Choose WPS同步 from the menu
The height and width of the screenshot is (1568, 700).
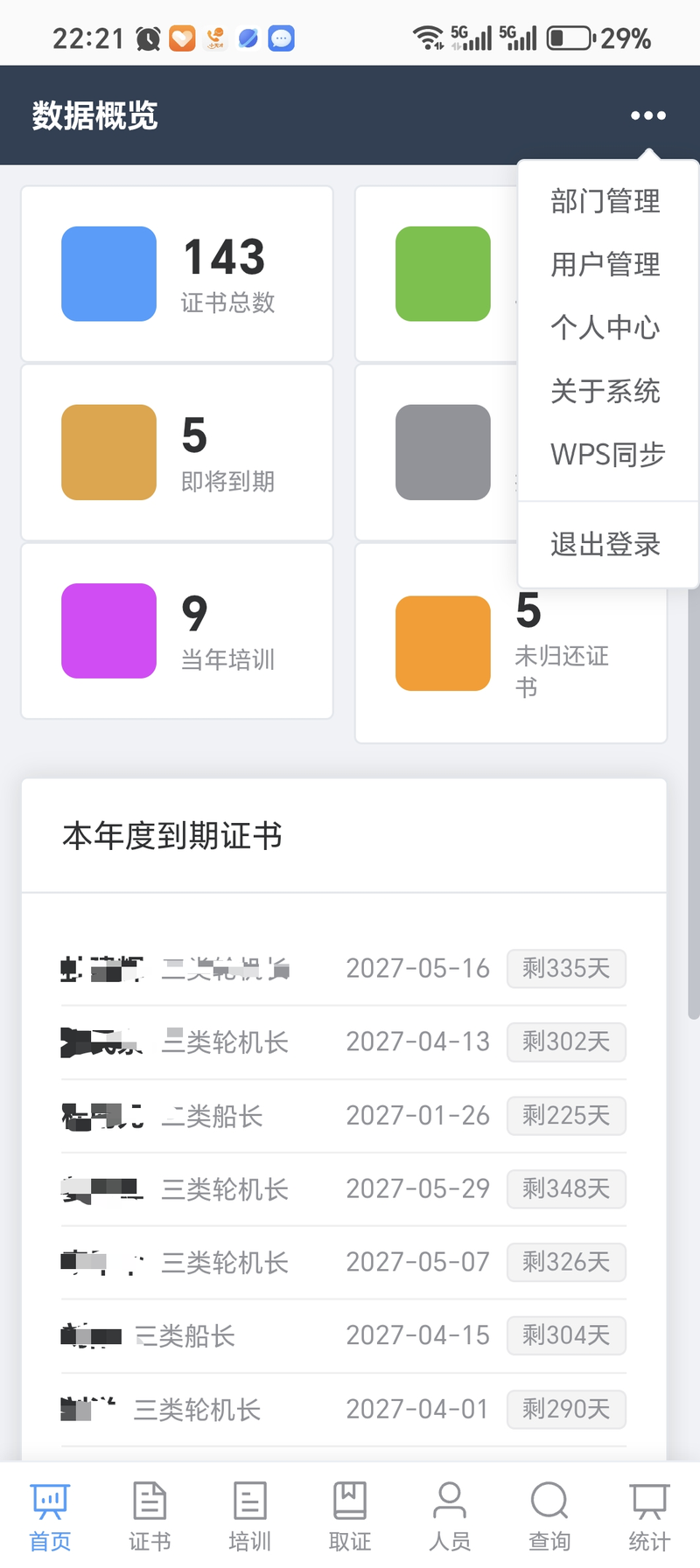[607, 455]
